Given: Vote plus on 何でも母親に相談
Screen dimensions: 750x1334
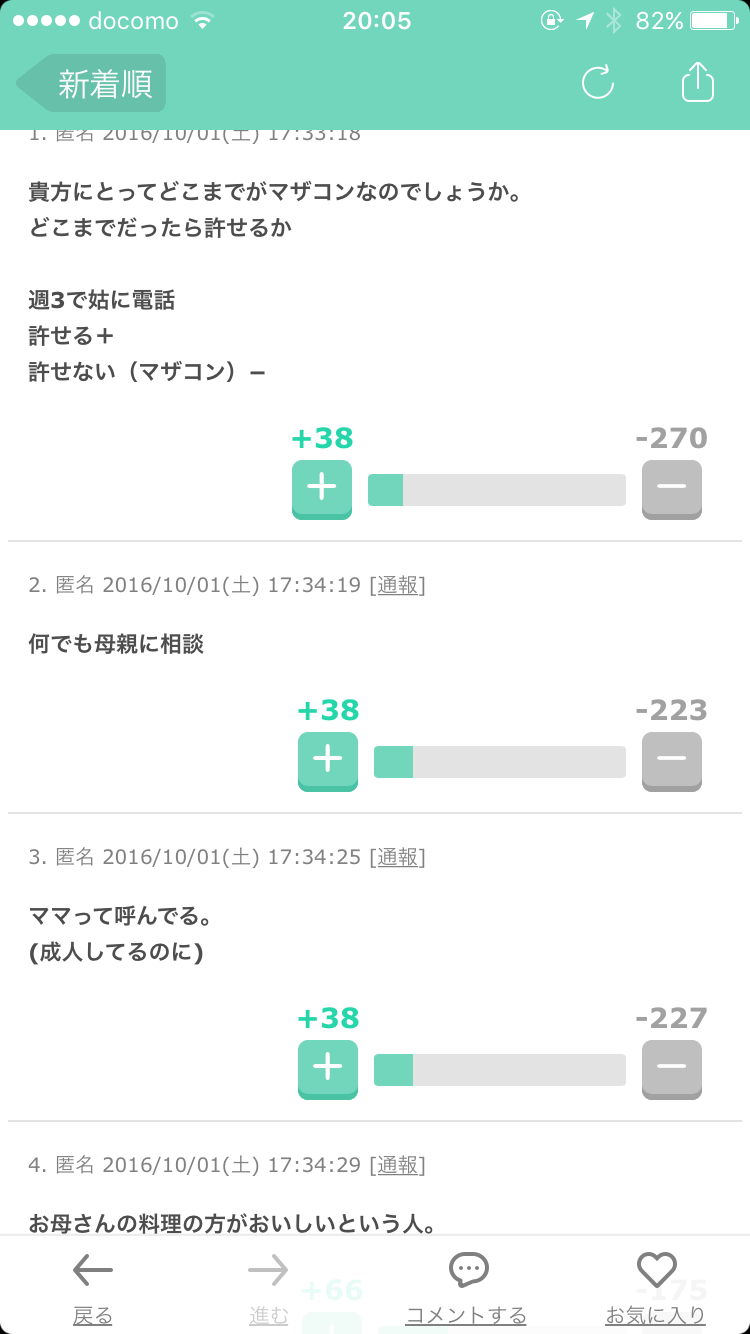Looking at the screenshot, I should (328, 761).
